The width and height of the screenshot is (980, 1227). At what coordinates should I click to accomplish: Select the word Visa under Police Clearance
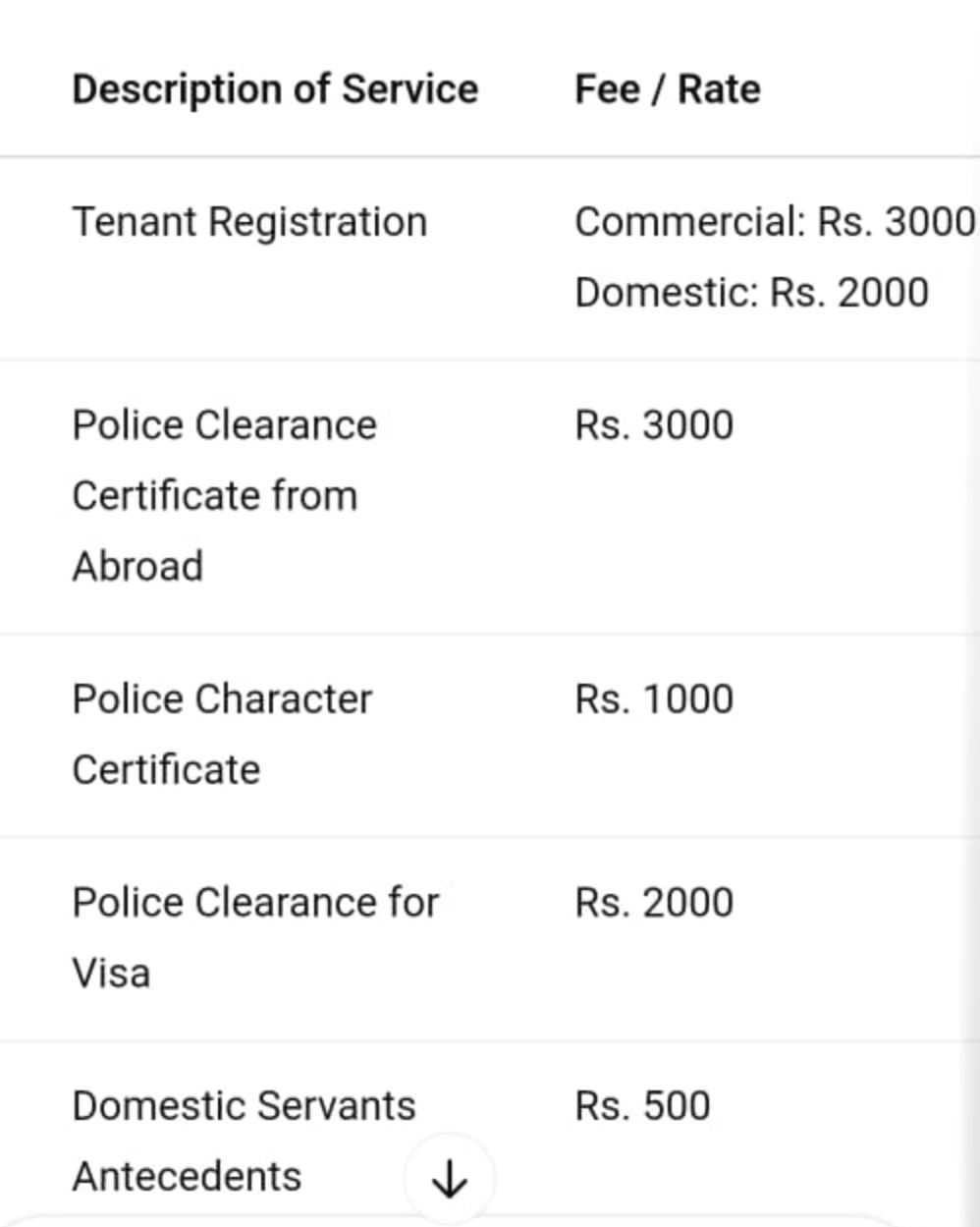(x=110, y=973)
